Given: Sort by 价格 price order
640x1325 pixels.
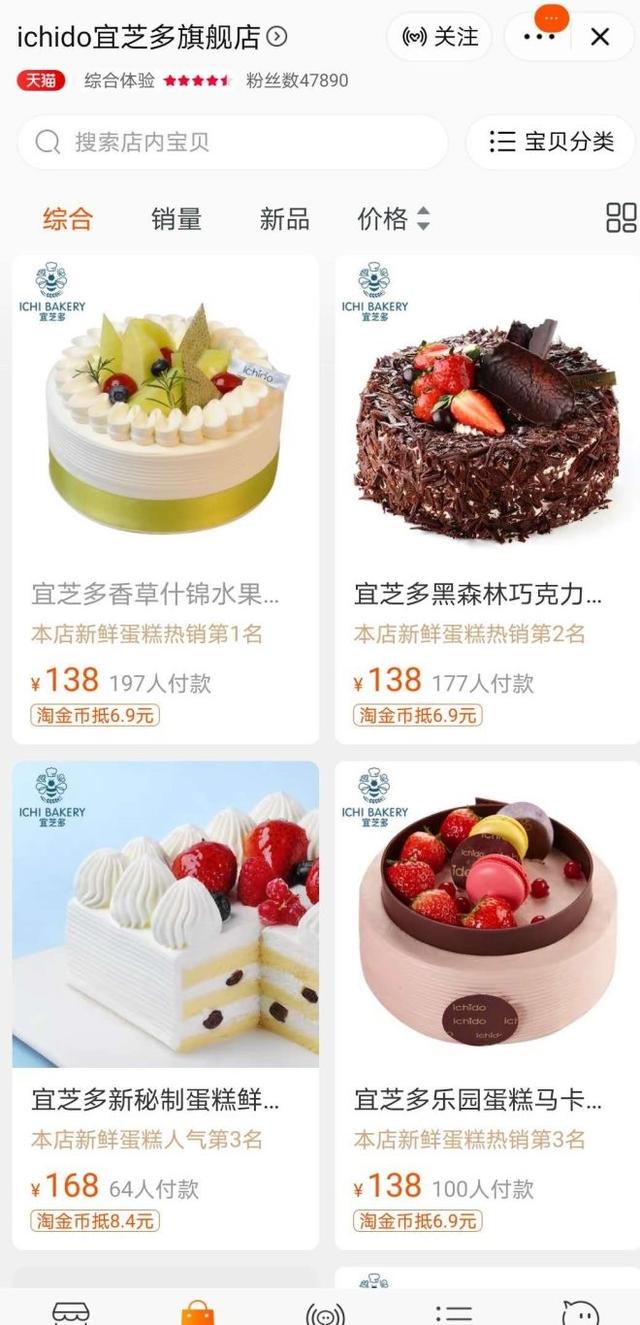Looking at the screenshot, I should (x=393, y=219).
